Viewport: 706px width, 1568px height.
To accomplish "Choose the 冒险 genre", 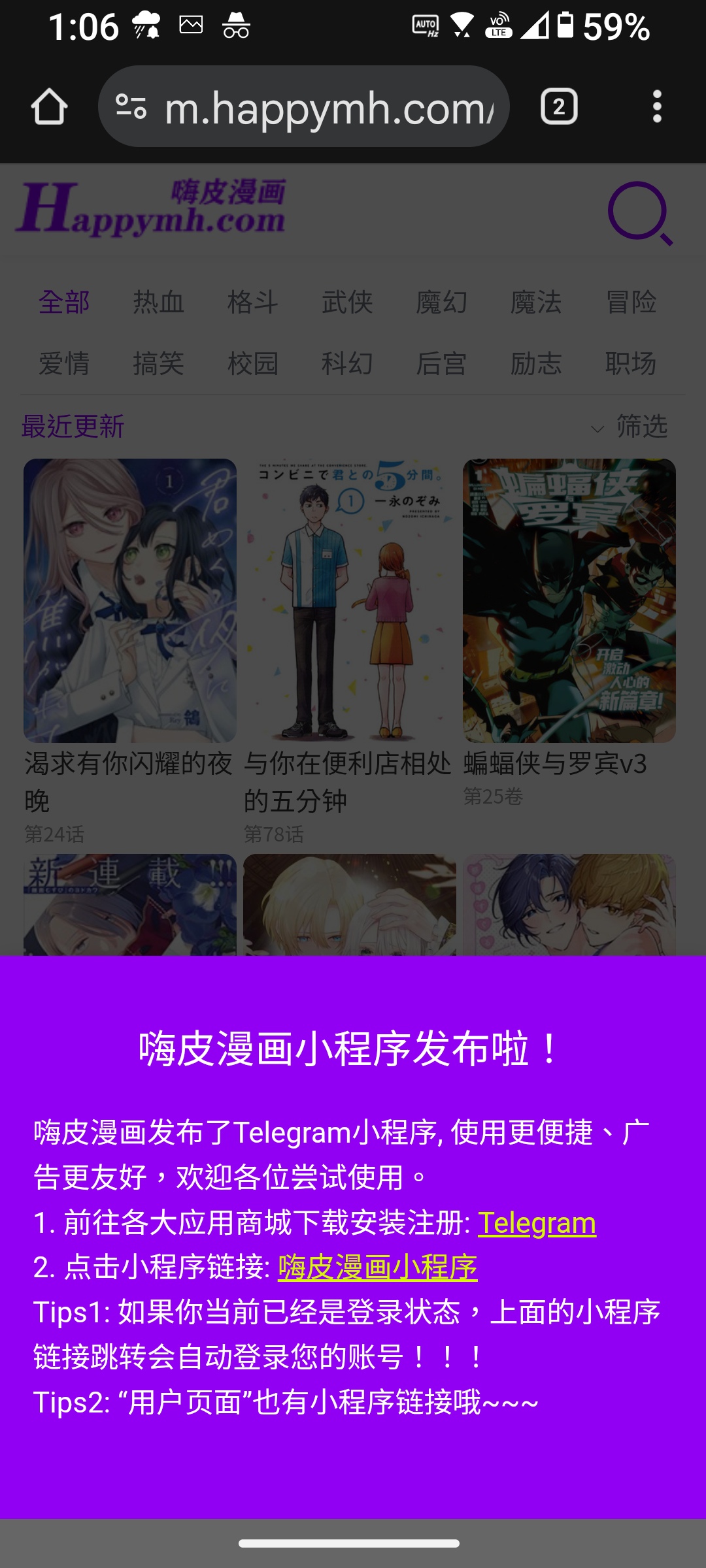I will (631, 302).
